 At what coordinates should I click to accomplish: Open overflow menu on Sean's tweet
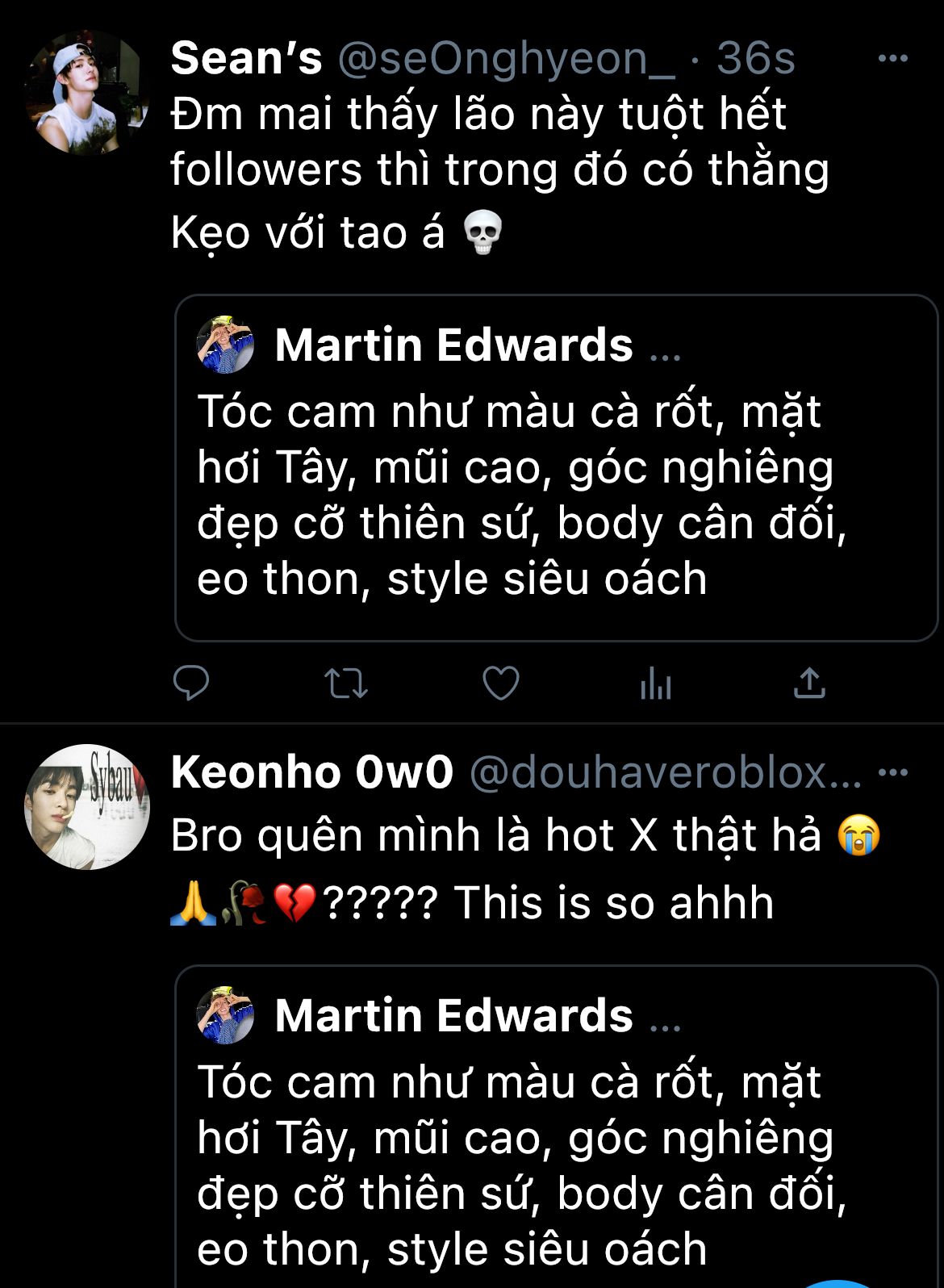pyautogui.click(x=892, y=58)
